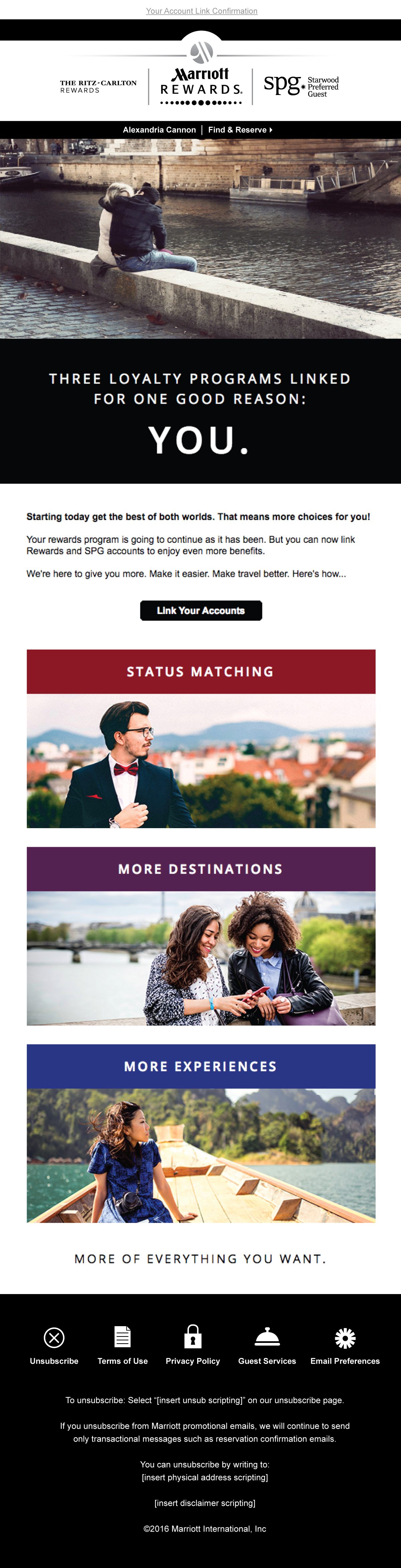Open Guest Services
The image size is (401, 1568).
[267, 1345]
